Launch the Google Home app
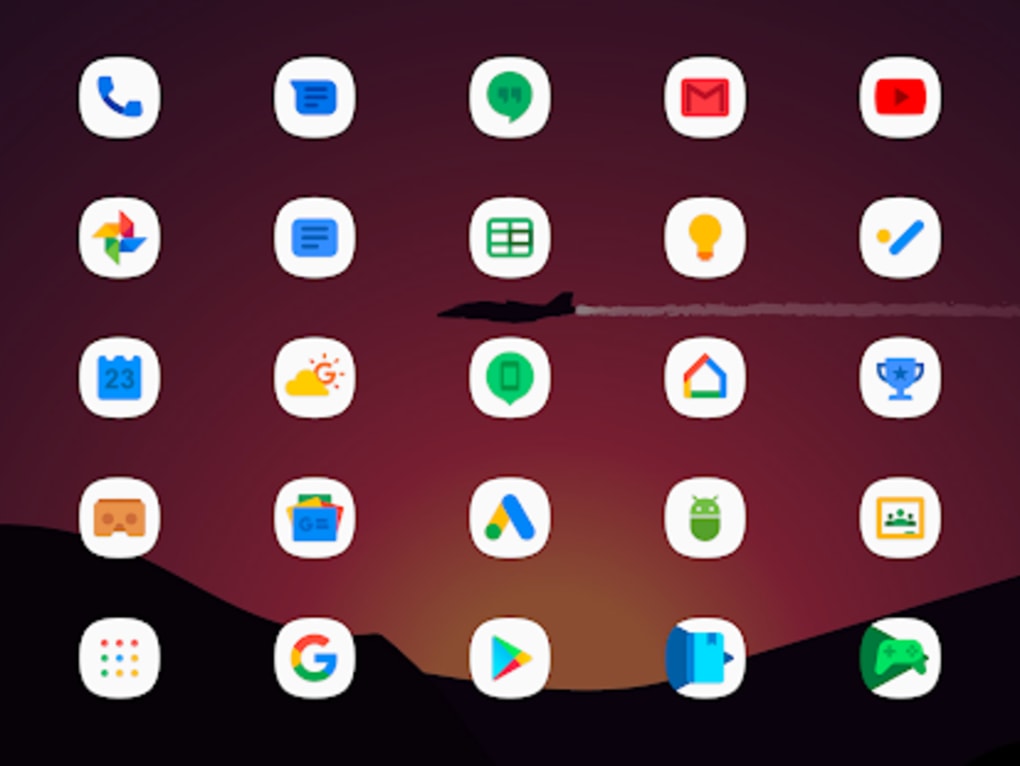This screenshot has width=1020, height=766. [705, 378]
